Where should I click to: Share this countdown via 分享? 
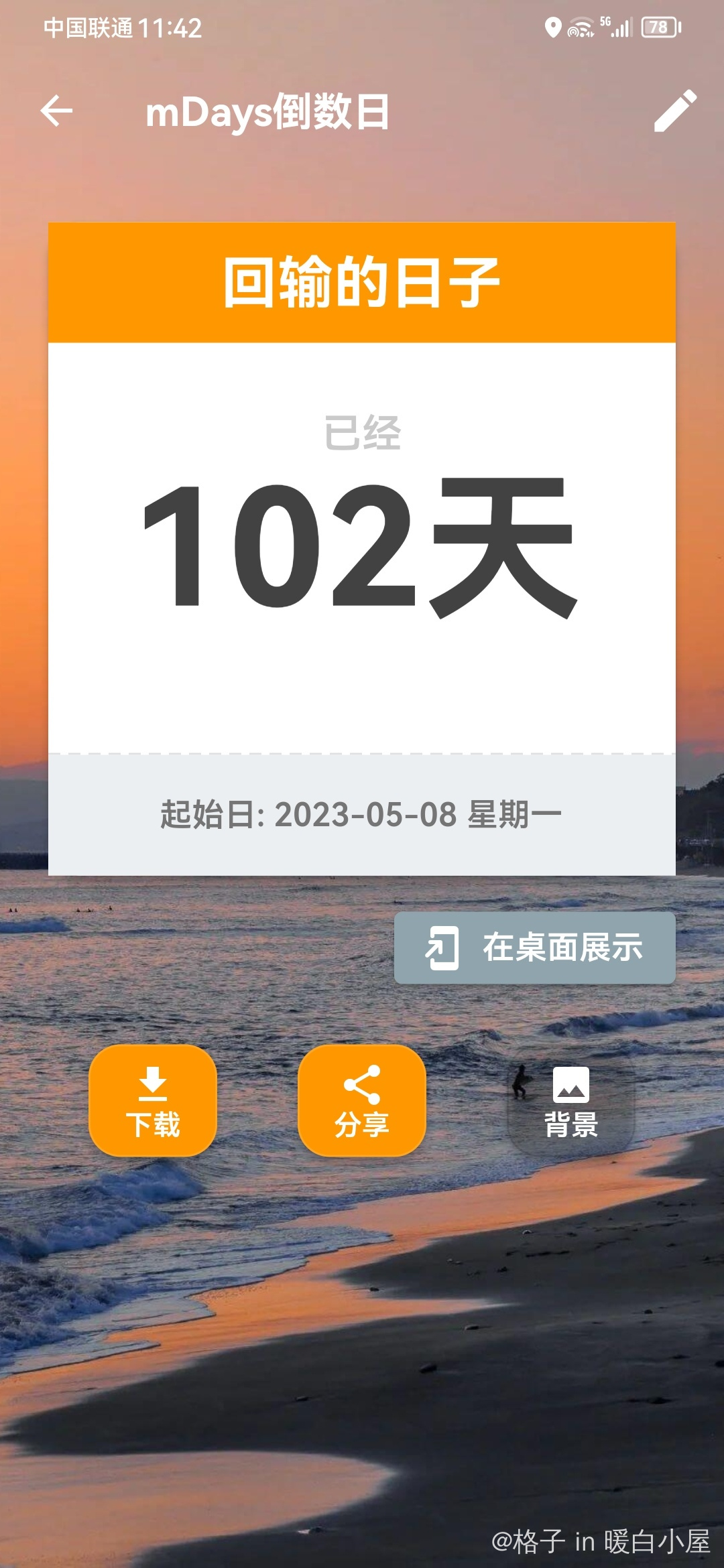pos(361,1100)
